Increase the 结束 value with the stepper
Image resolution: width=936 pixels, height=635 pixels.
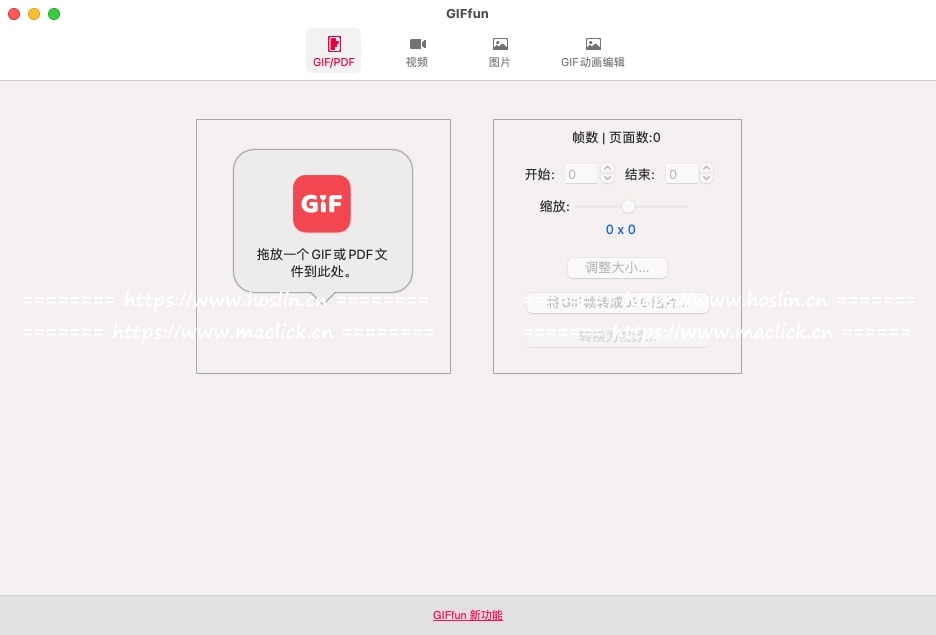(x=706, y=169)
